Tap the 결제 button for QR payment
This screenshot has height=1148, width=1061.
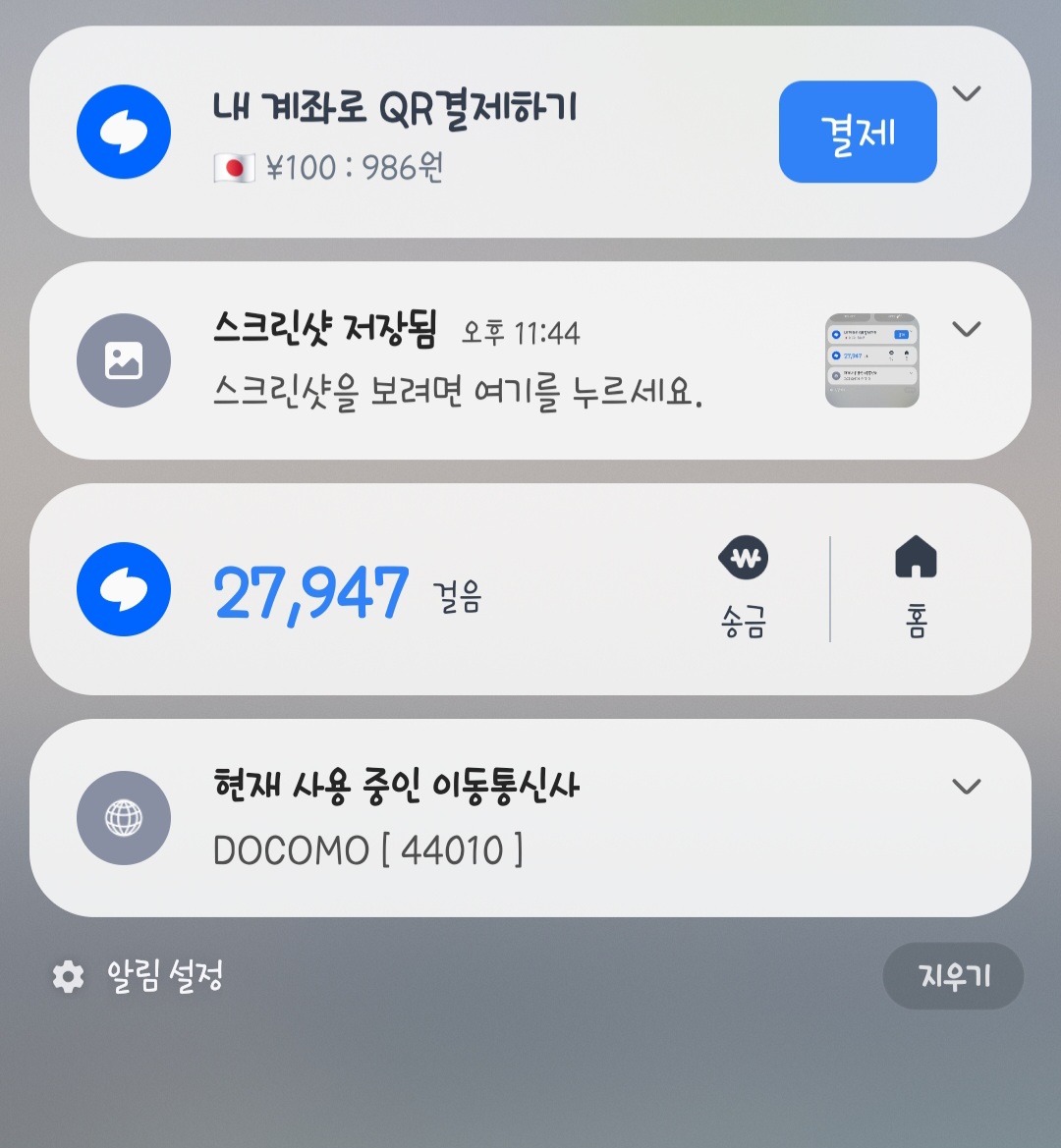857,132
